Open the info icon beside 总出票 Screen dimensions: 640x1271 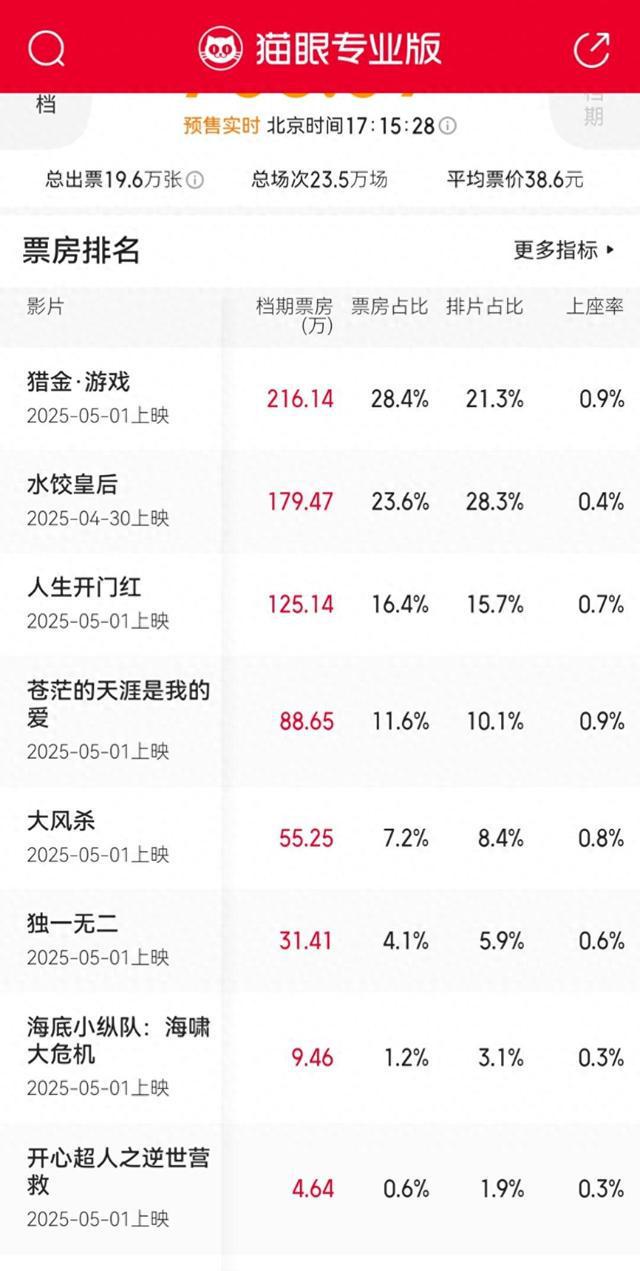pos(195,180)
